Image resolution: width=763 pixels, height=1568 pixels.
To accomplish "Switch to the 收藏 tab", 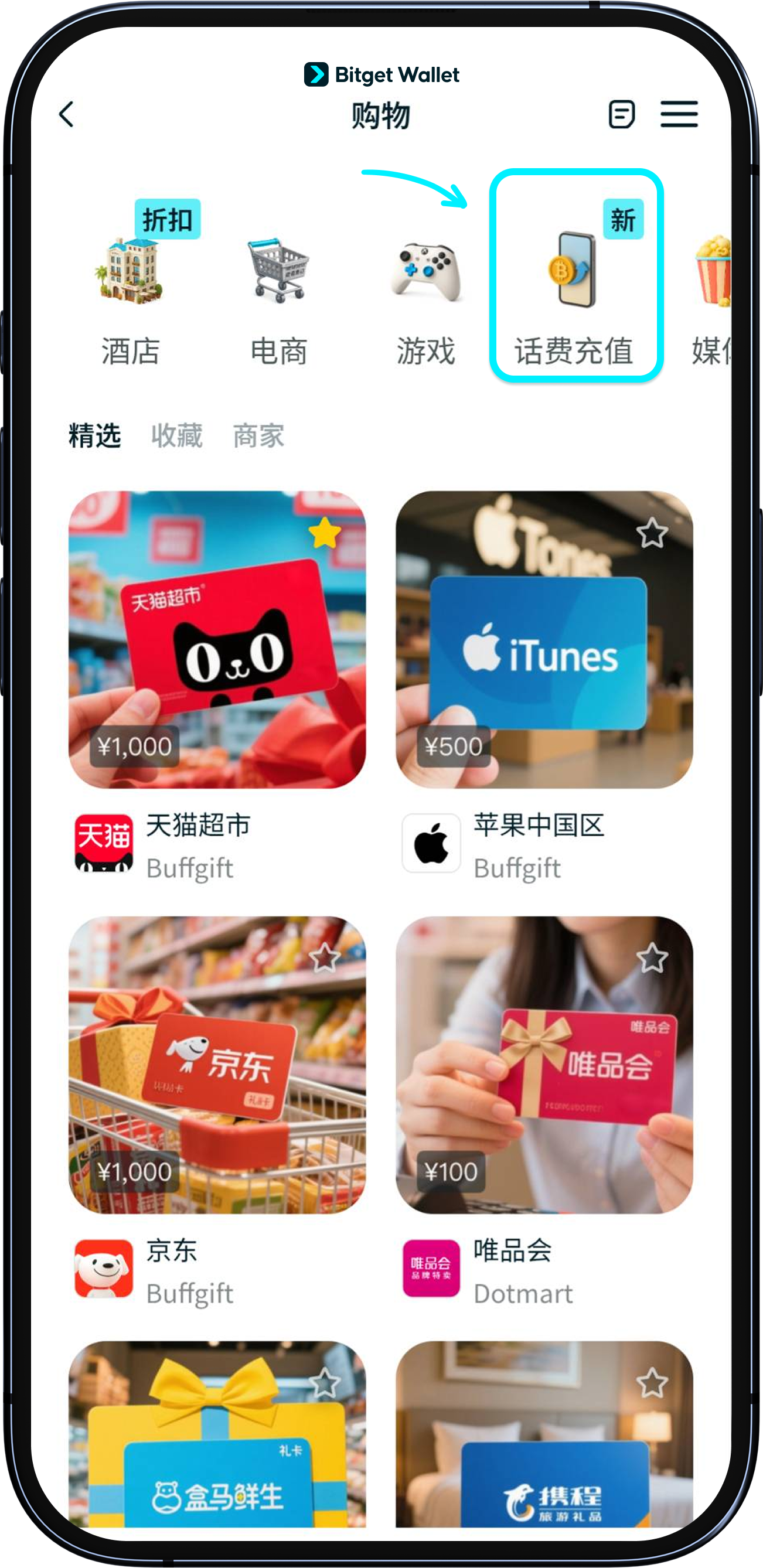I will click(x=176, y=436).
